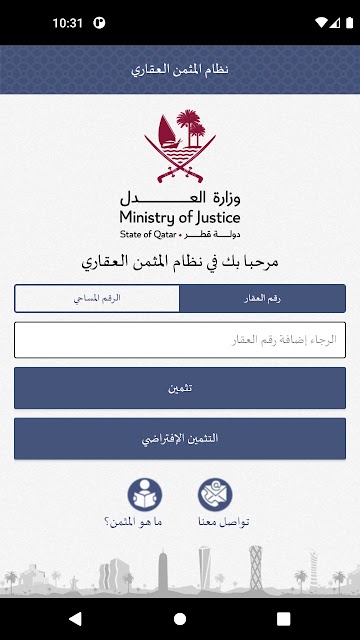Screen dimensions: 360x640
Task: Go back using system navigation
Action: [x=75, y=619]
